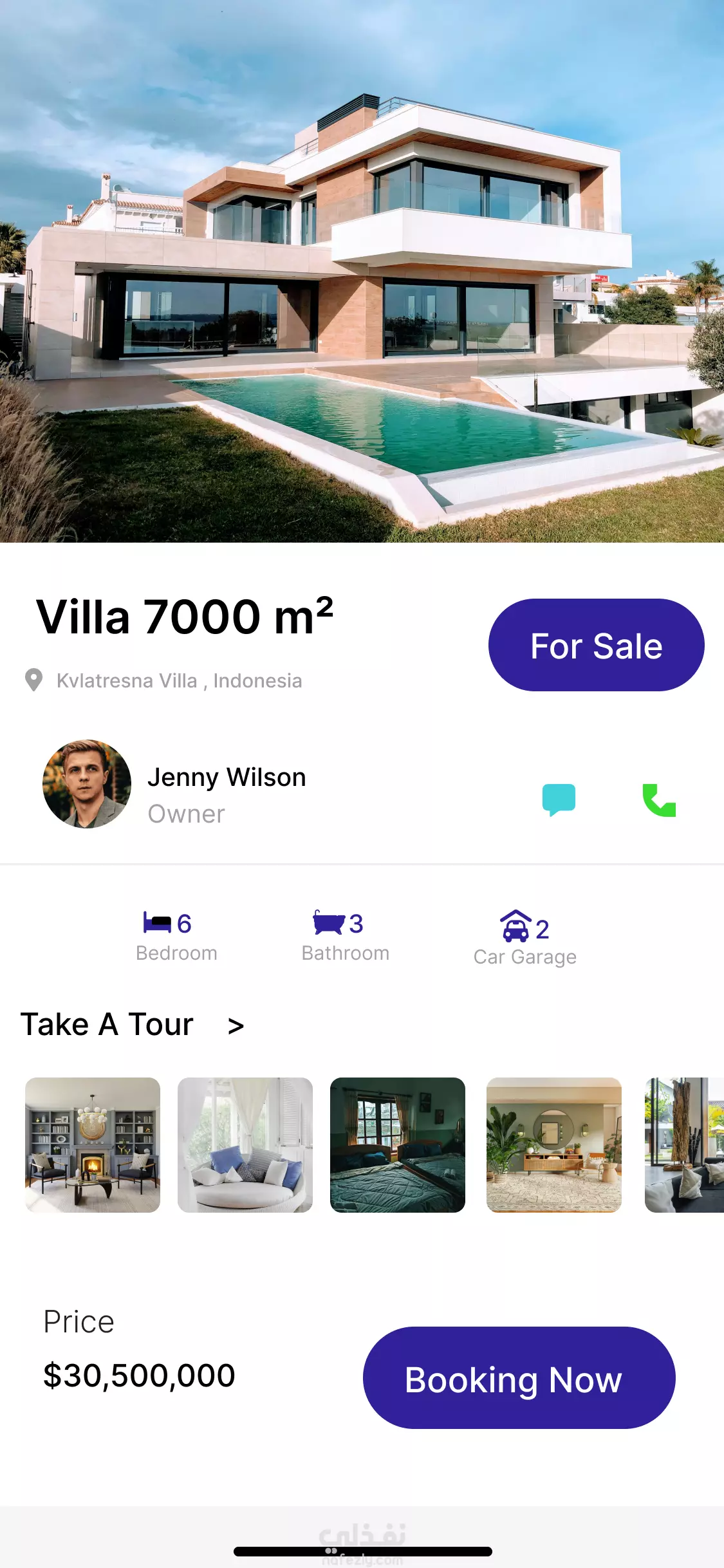Call owner Jenny Wilson
The height and width of the screenshot is (1568, 724).
point(659,800)
